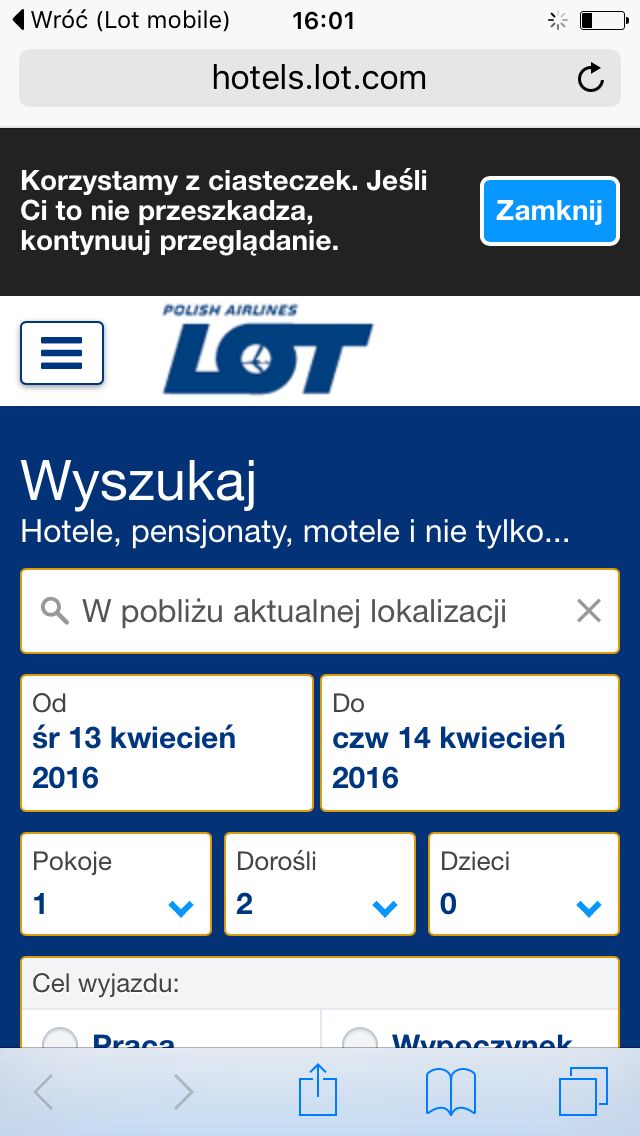640x1136 pixels.
Task: Clear the location search field
Action: coord(589,611)
